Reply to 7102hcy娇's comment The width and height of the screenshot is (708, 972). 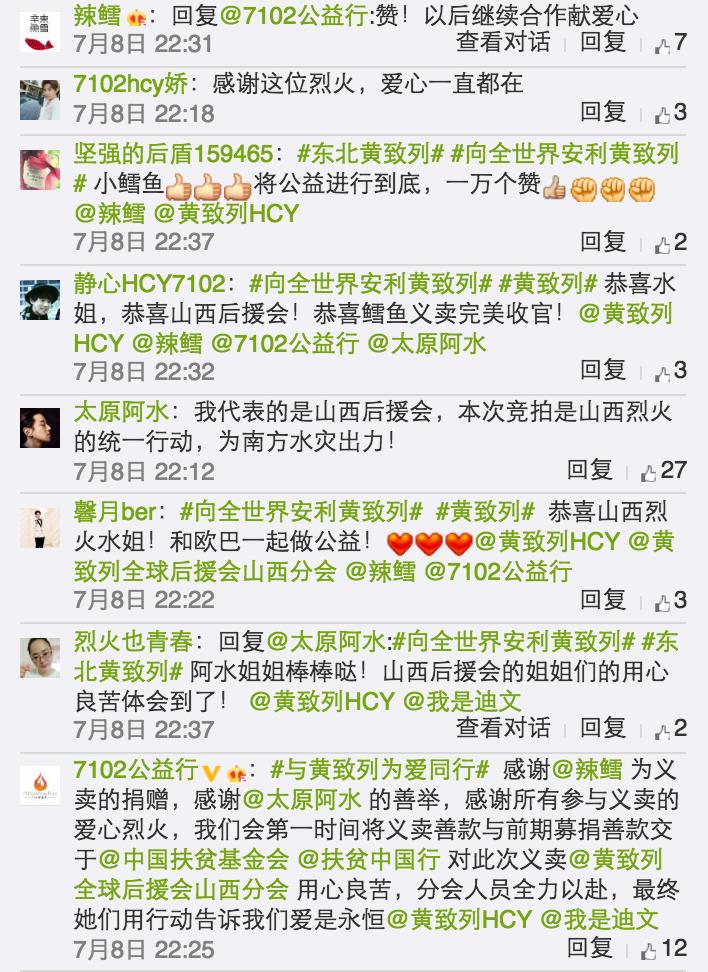coord(603,113)
